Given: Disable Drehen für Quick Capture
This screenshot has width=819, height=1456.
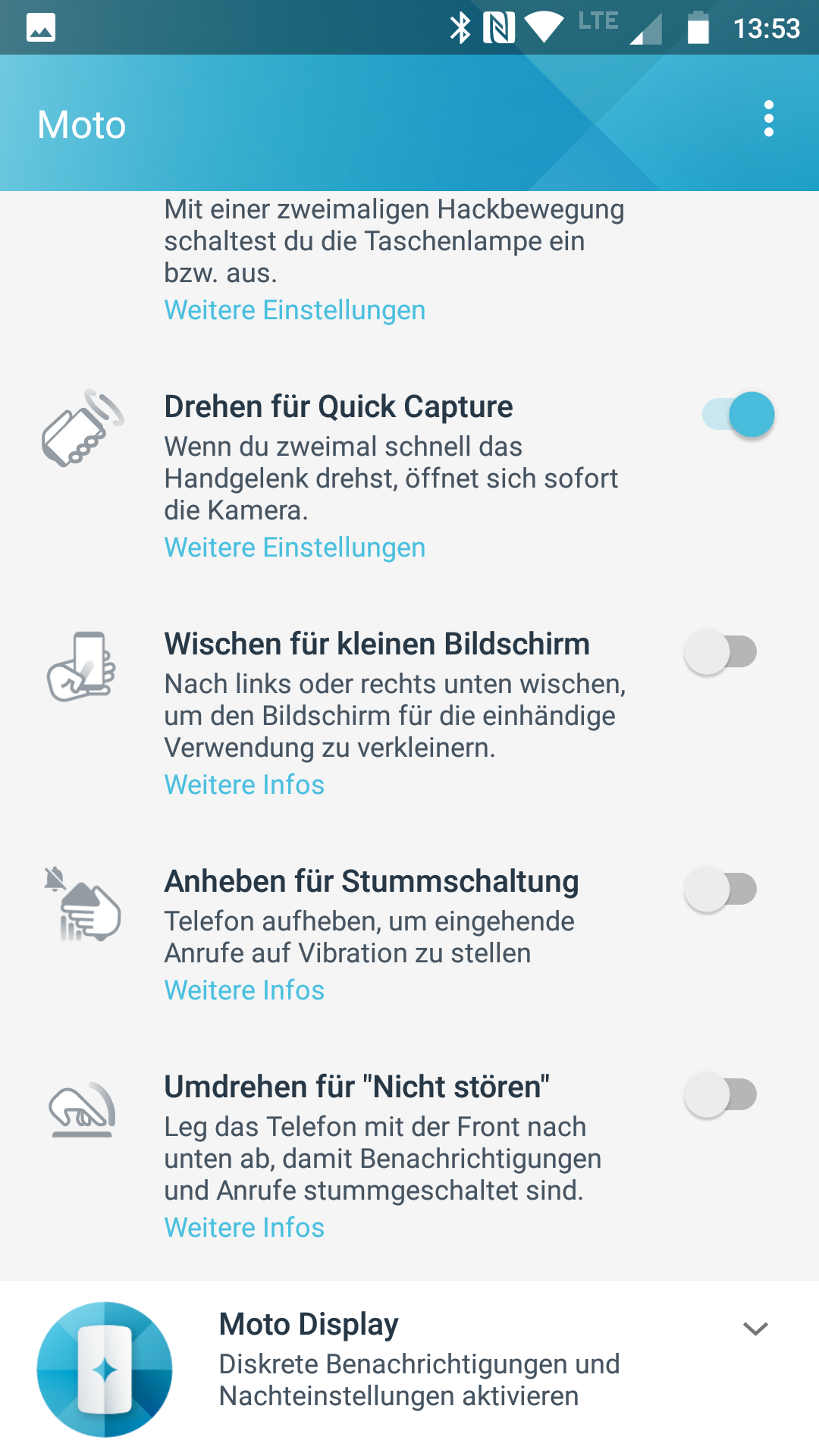Looking at the screenshot, I should pyautogui.click(x=739, y=415).
